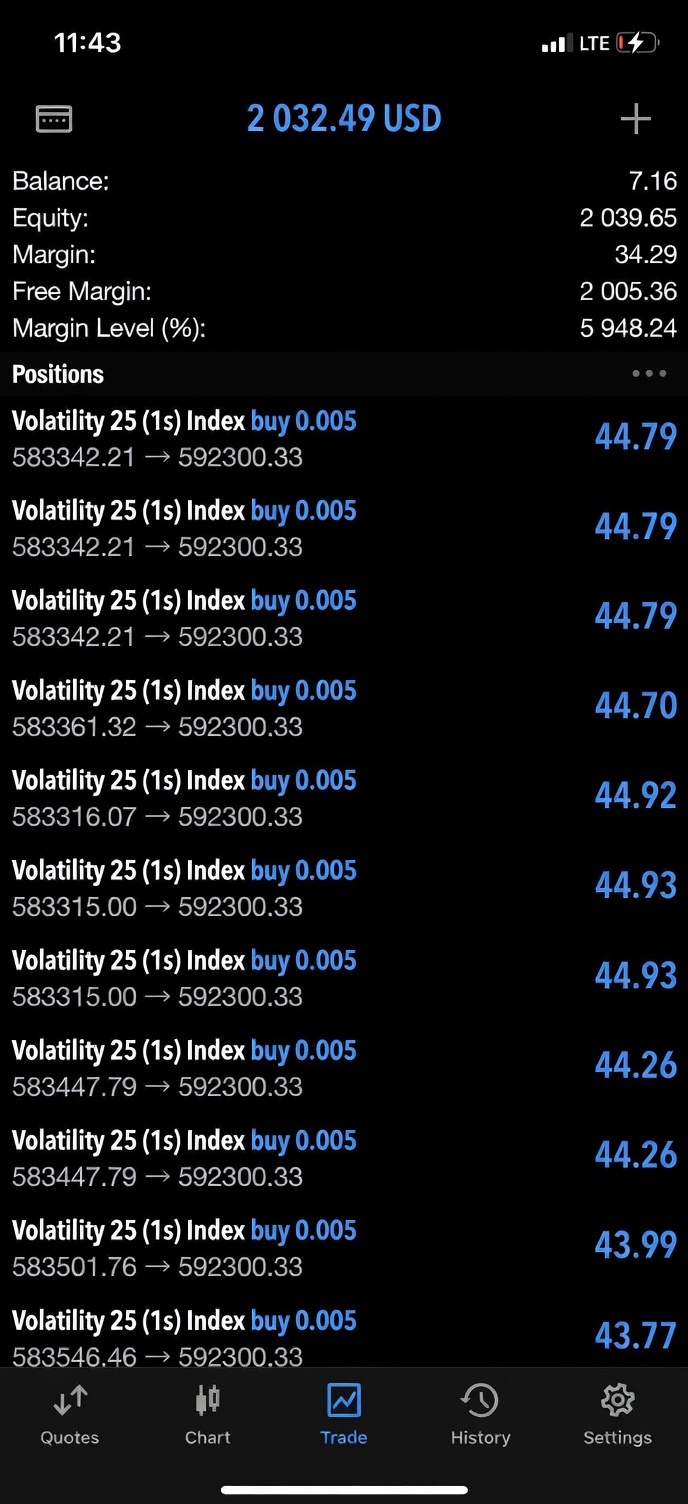Open the position opened at 583501.76
Screen dimensions: 688x1504
(344, 1248)
